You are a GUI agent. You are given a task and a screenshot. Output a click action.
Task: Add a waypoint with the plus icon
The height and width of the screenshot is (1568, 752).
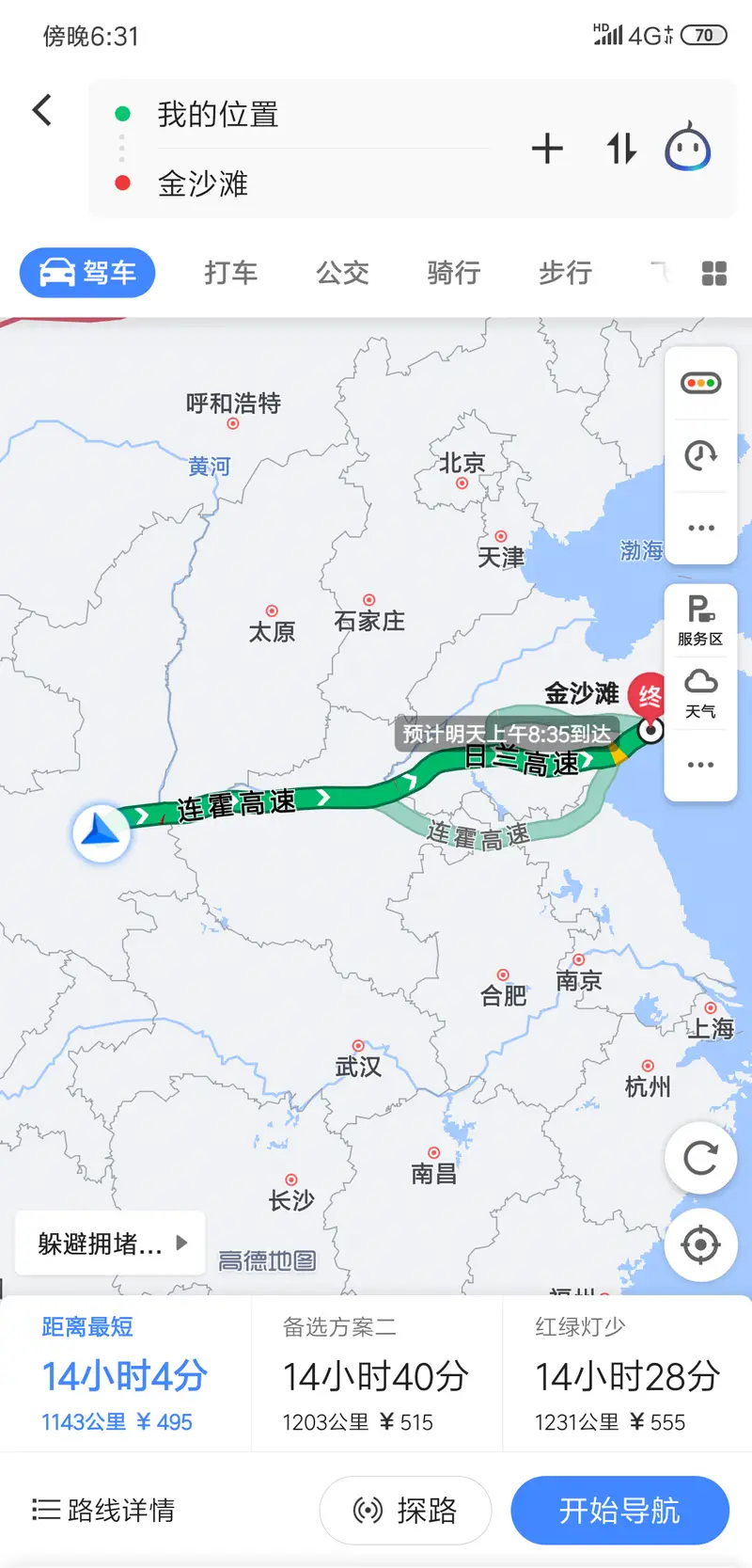coord(547,149)
